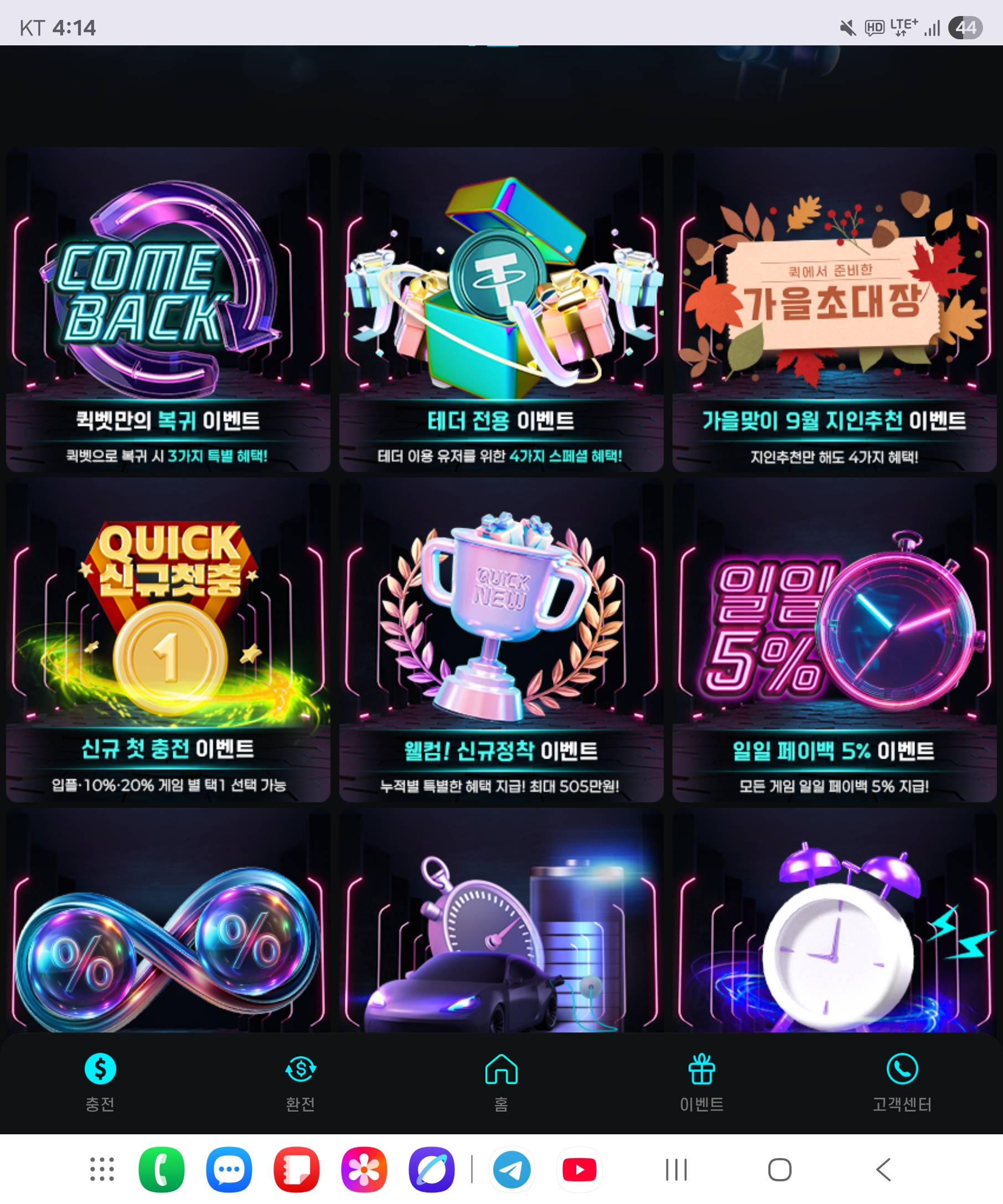The height and width of the screenshot is (1204, 1003).
Task: Tap the system back button
Action: (x=883, y=1170)
